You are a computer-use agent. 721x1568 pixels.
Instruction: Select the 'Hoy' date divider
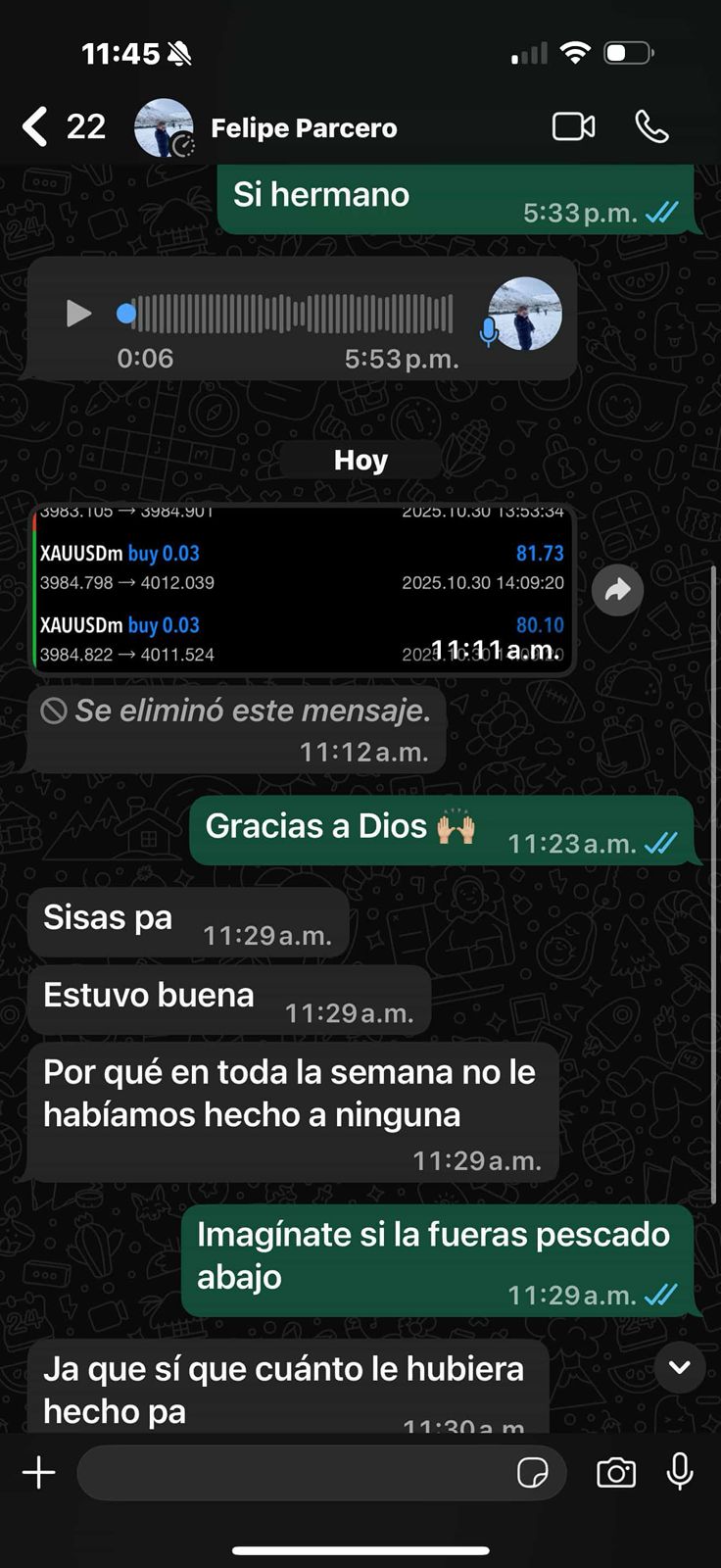click(360, 459)
